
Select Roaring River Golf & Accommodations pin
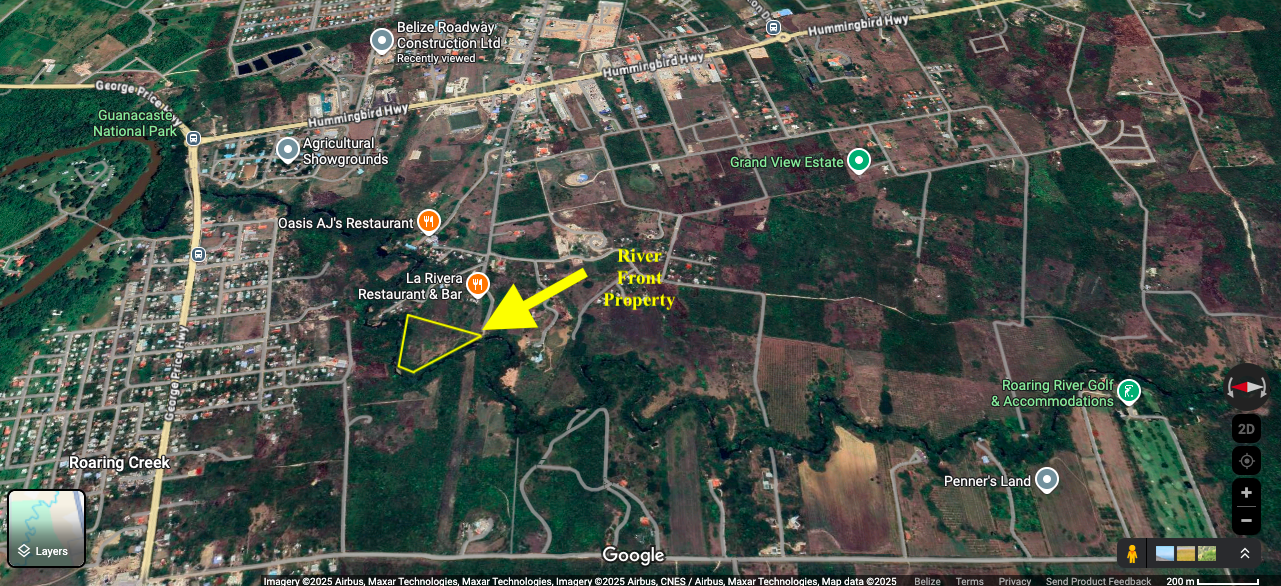(1128, 392)
